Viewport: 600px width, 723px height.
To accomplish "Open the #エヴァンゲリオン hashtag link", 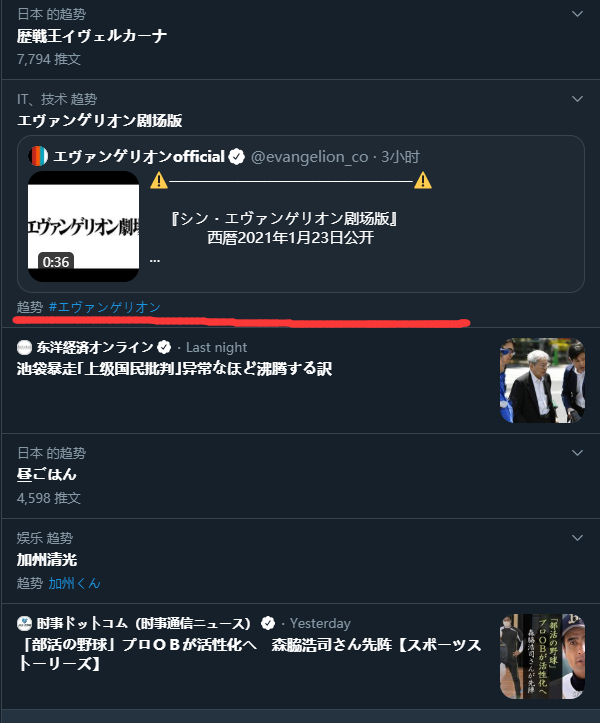I will [x=104, y=307].
